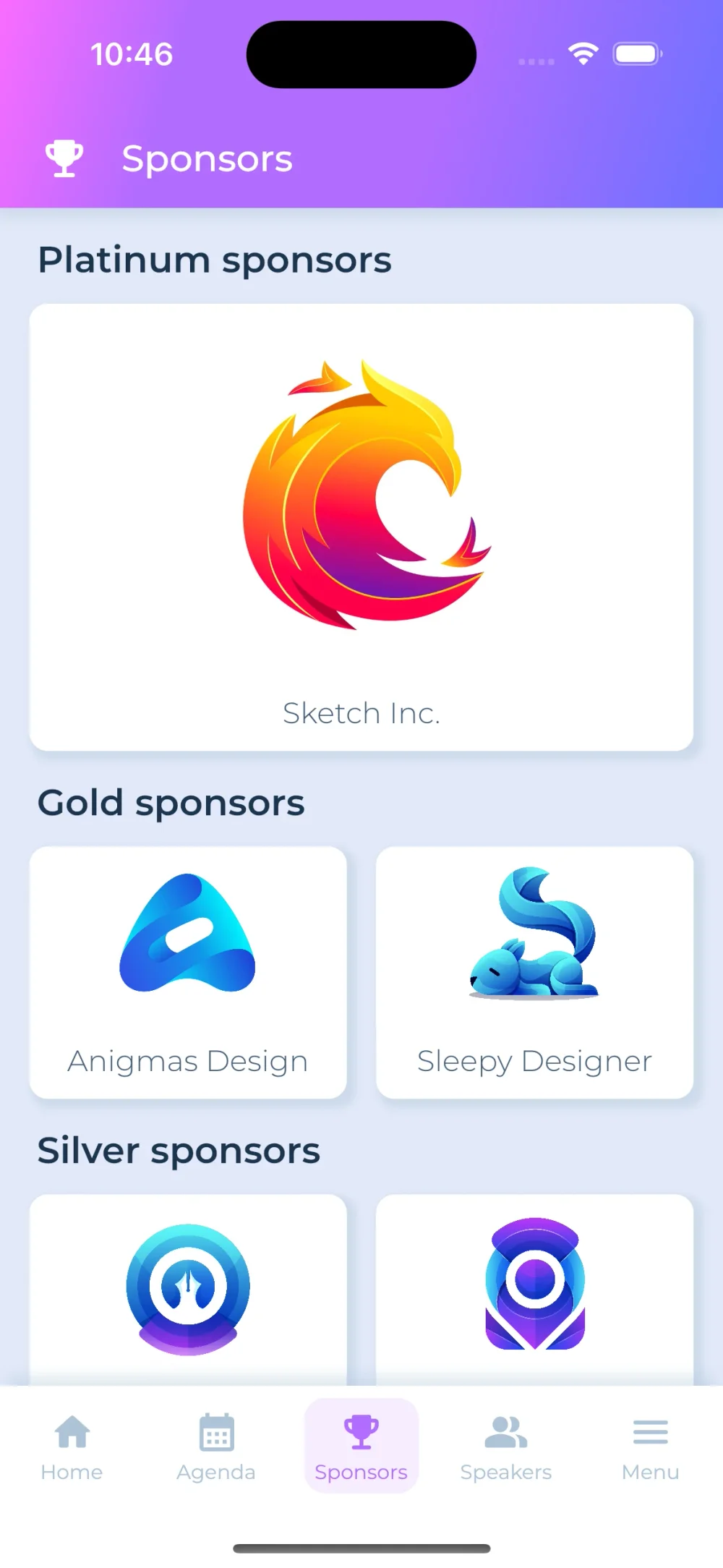Select the Sponsors tab
The image size is (723, 1568).
click(361, 1446)
